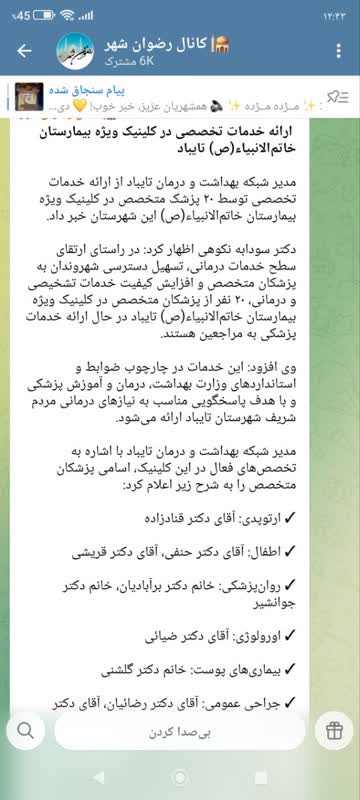Viewport: 360px width, 800px height.
Task: Mute the channel with بی‌صدا کردن
Action: pyautogui.click(x=180, y=733)
